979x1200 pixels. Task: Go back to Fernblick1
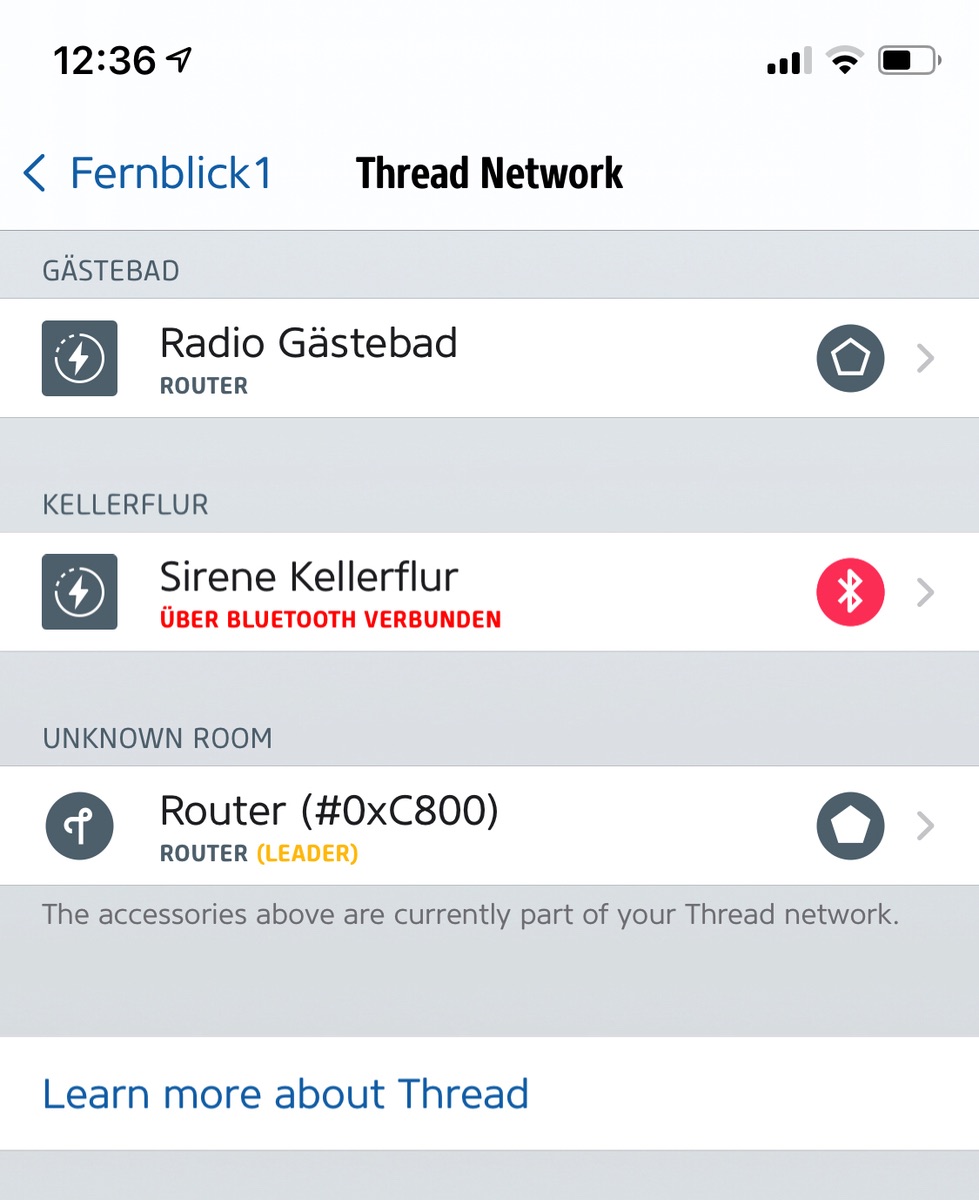point(148,173)
